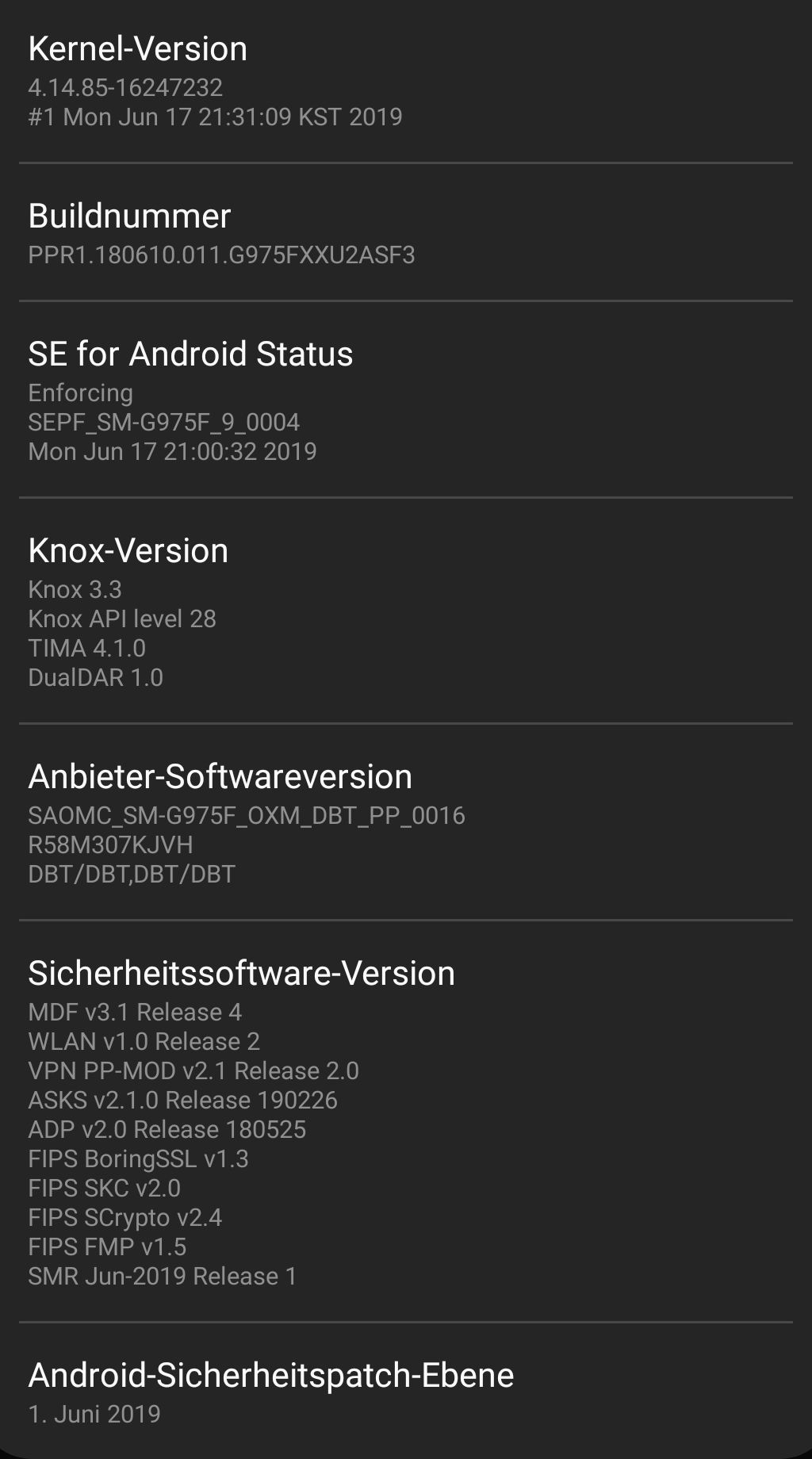Viewport: 812px width, 1459px height.
Task: Tap the Buildnummer row
Action: click(x=406, y=233)
